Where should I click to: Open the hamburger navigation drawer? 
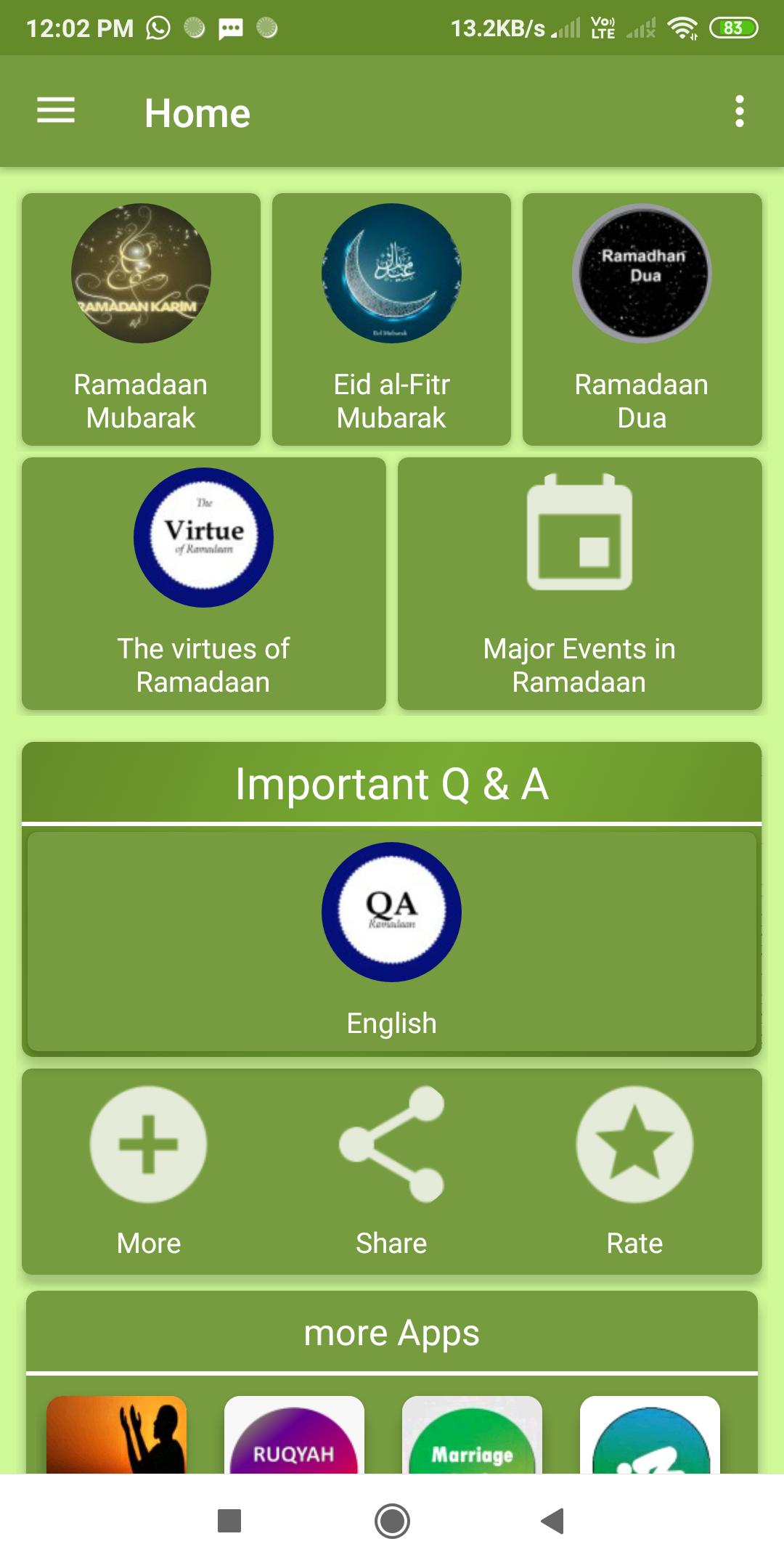click(56, 112)
